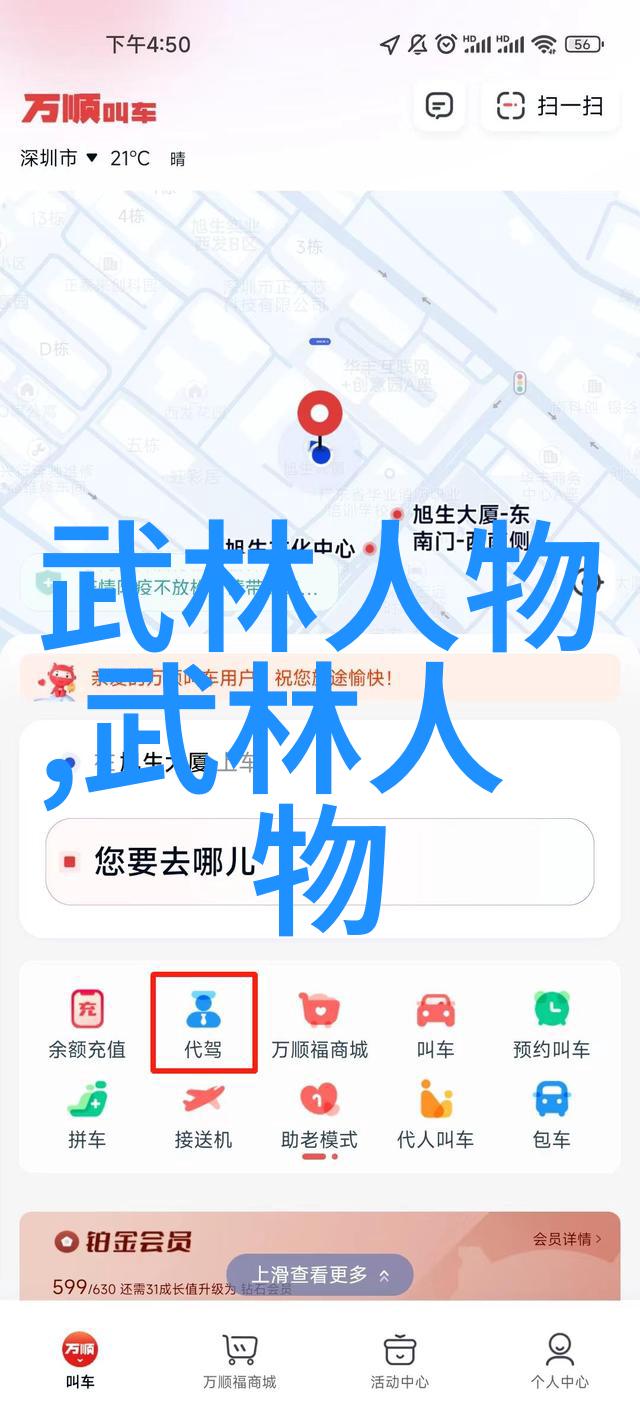Screen dimensions: 640x1422
Task: Tap the 您要去哪儿 destination field
Action: click(320, 861)
